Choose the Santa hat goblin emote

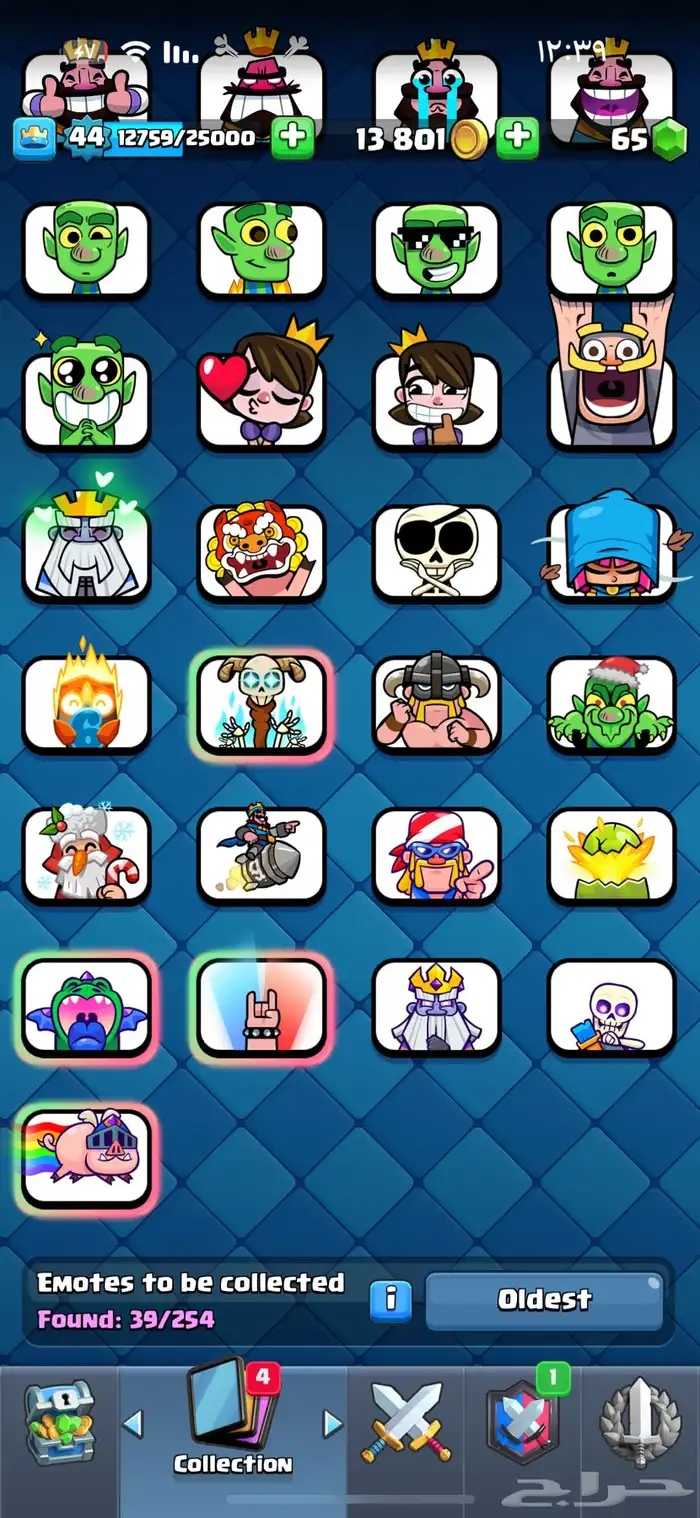point(611,703)
